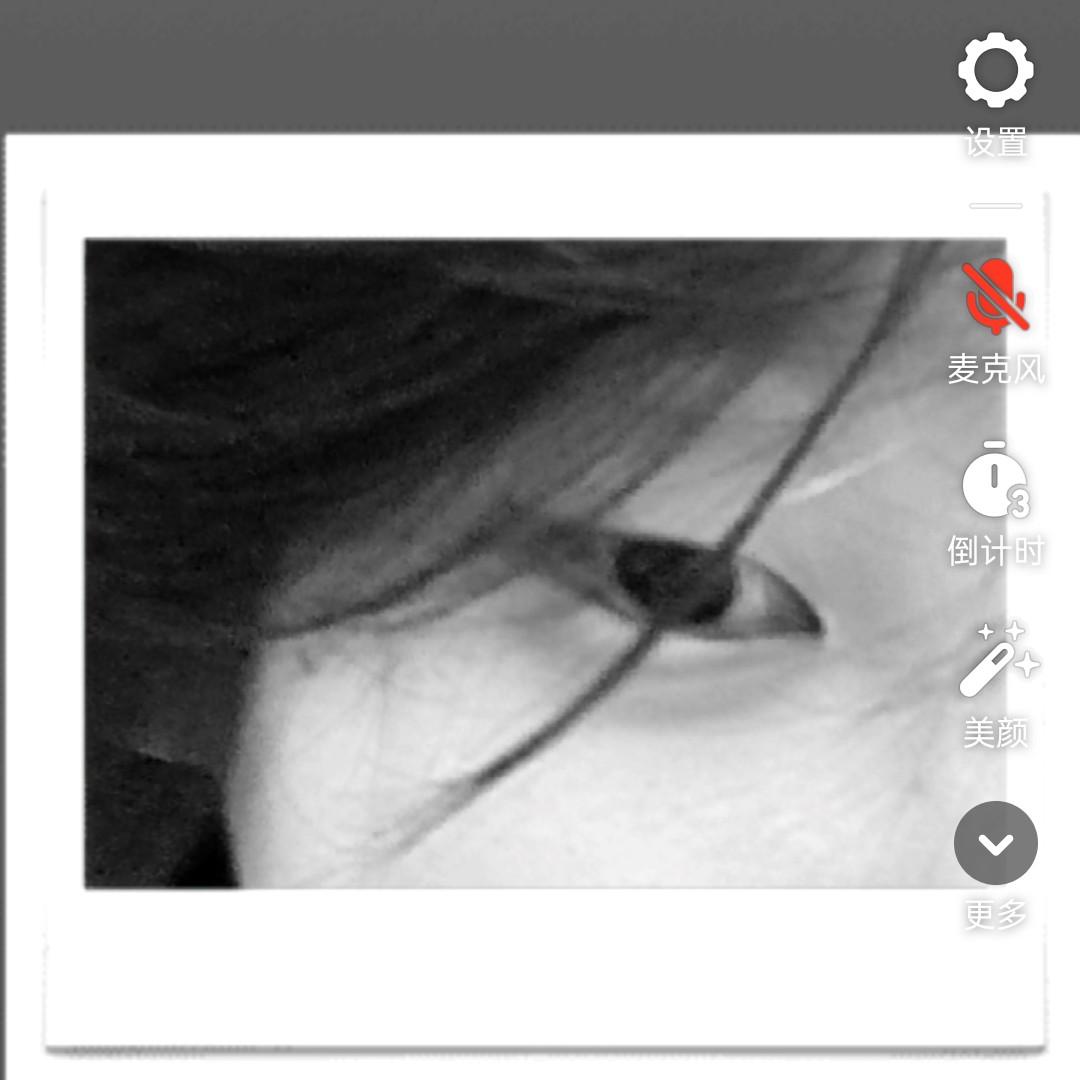1080x1080 pixels.
Task: Expand 更多 for more options
Action: point(995,844)
